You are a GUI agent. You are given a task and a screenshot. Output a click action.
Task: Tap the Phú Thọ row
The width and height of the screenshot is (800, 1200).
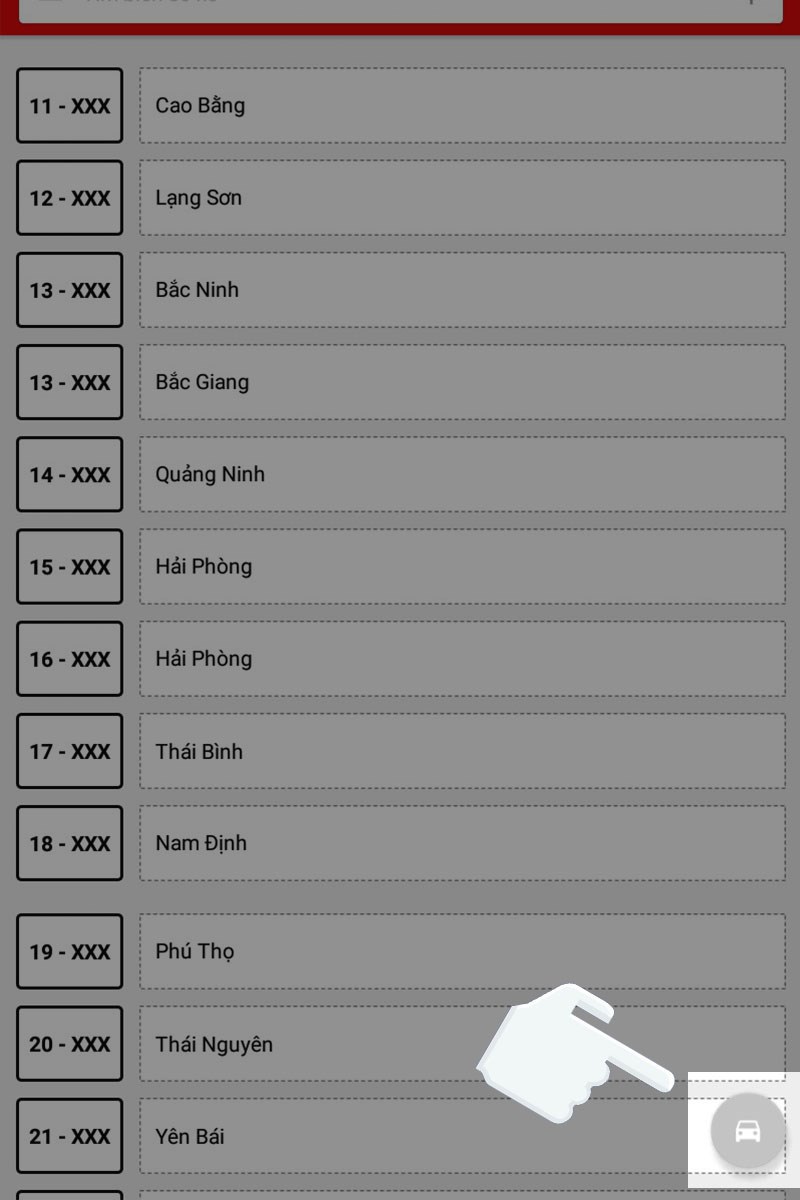(x=461, y=951)
